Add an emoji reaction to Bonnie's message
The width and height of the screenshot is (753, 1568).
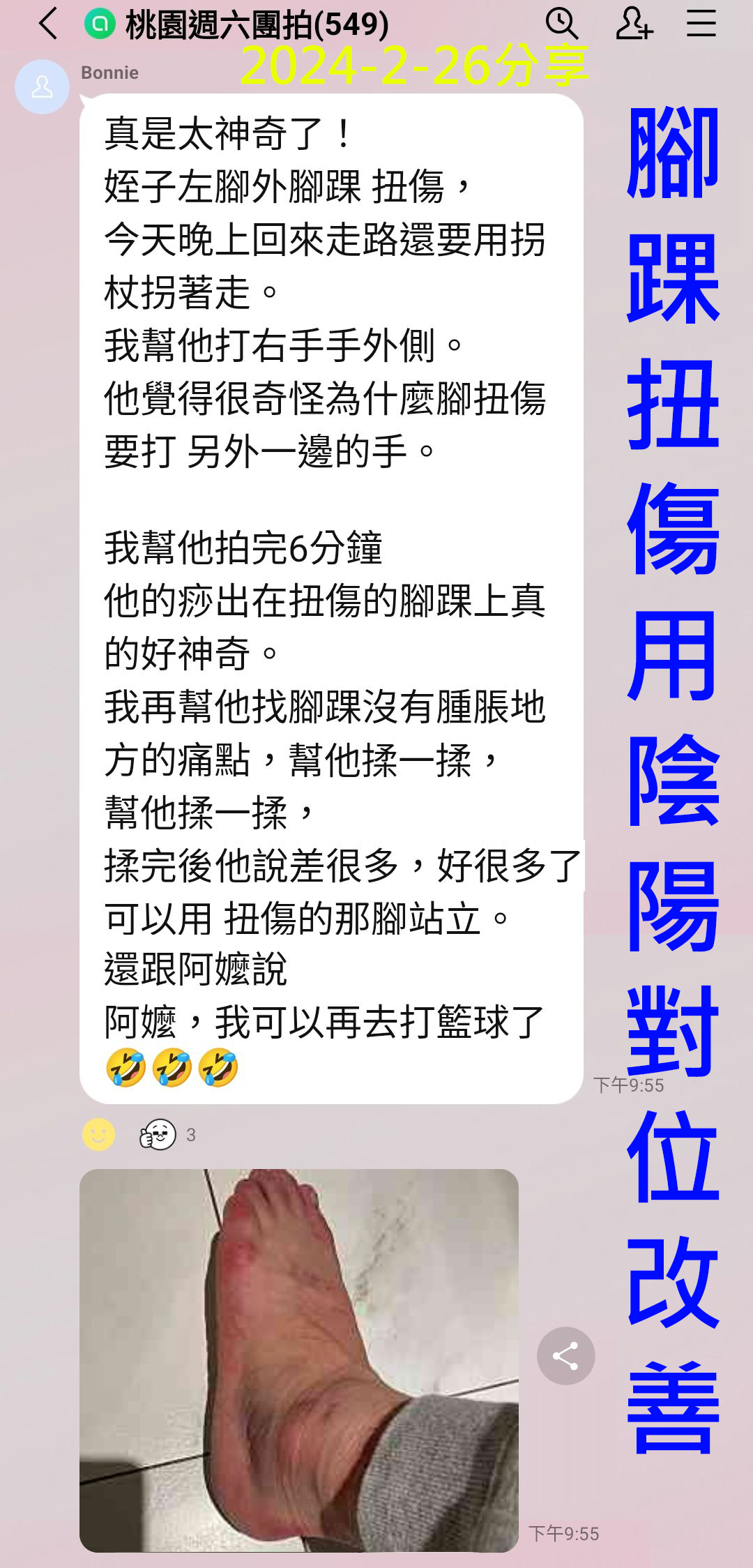99,1134
